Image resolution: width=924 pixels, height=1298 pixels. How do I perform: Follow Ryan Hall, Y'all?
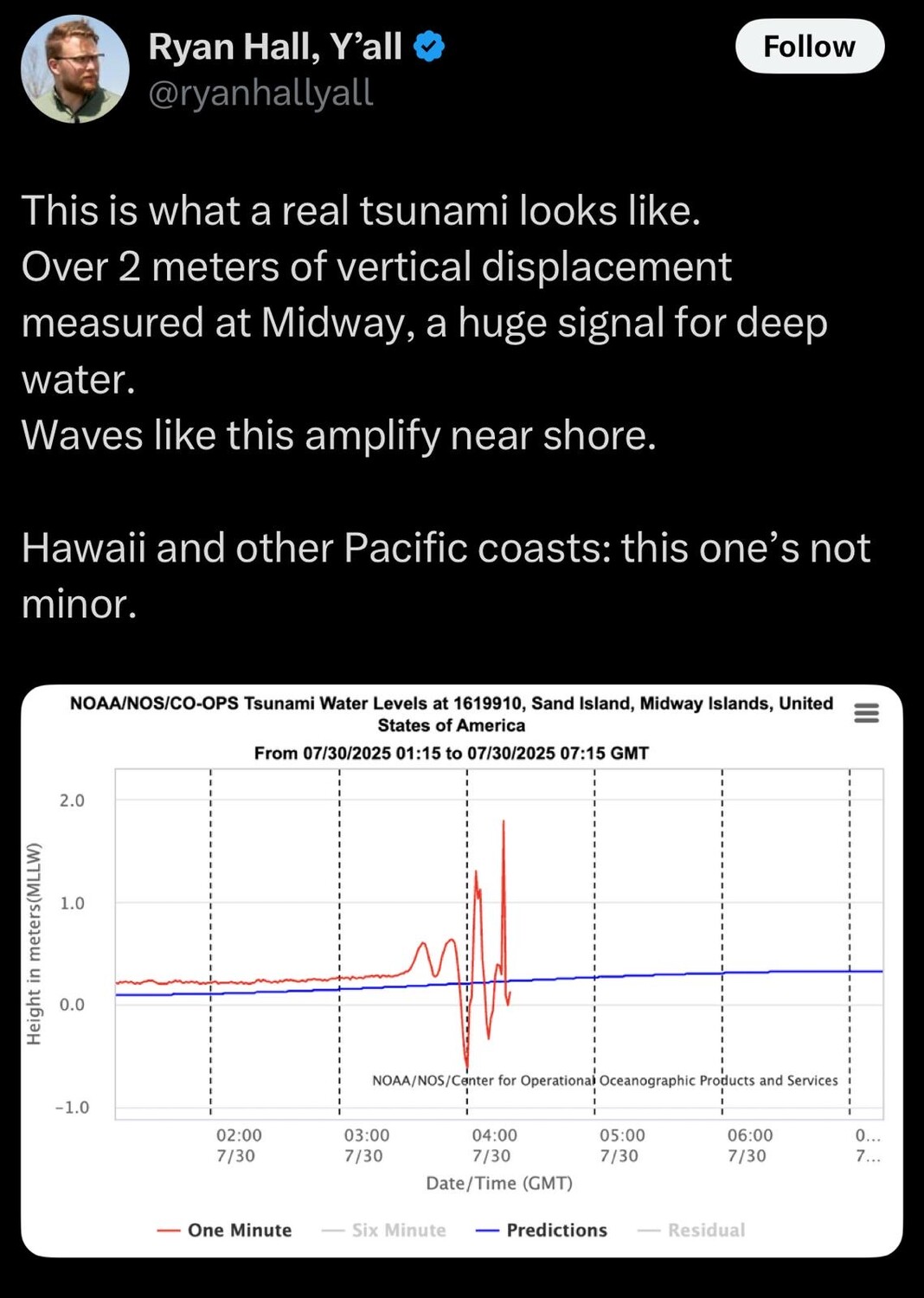(x=809, y=46)
